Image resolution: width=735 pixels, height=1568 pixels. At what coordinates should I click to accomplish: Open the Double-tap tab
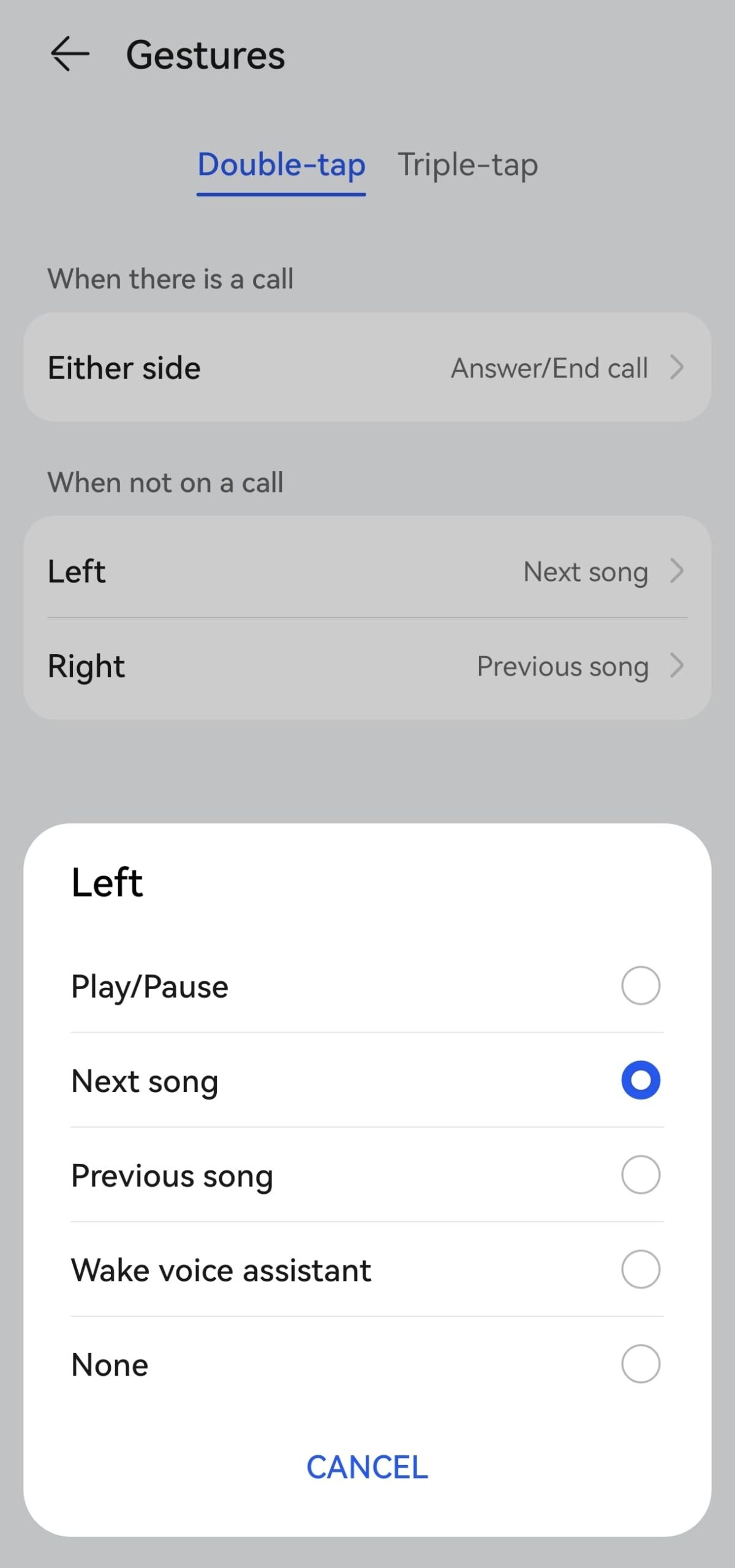coord(281,165)
